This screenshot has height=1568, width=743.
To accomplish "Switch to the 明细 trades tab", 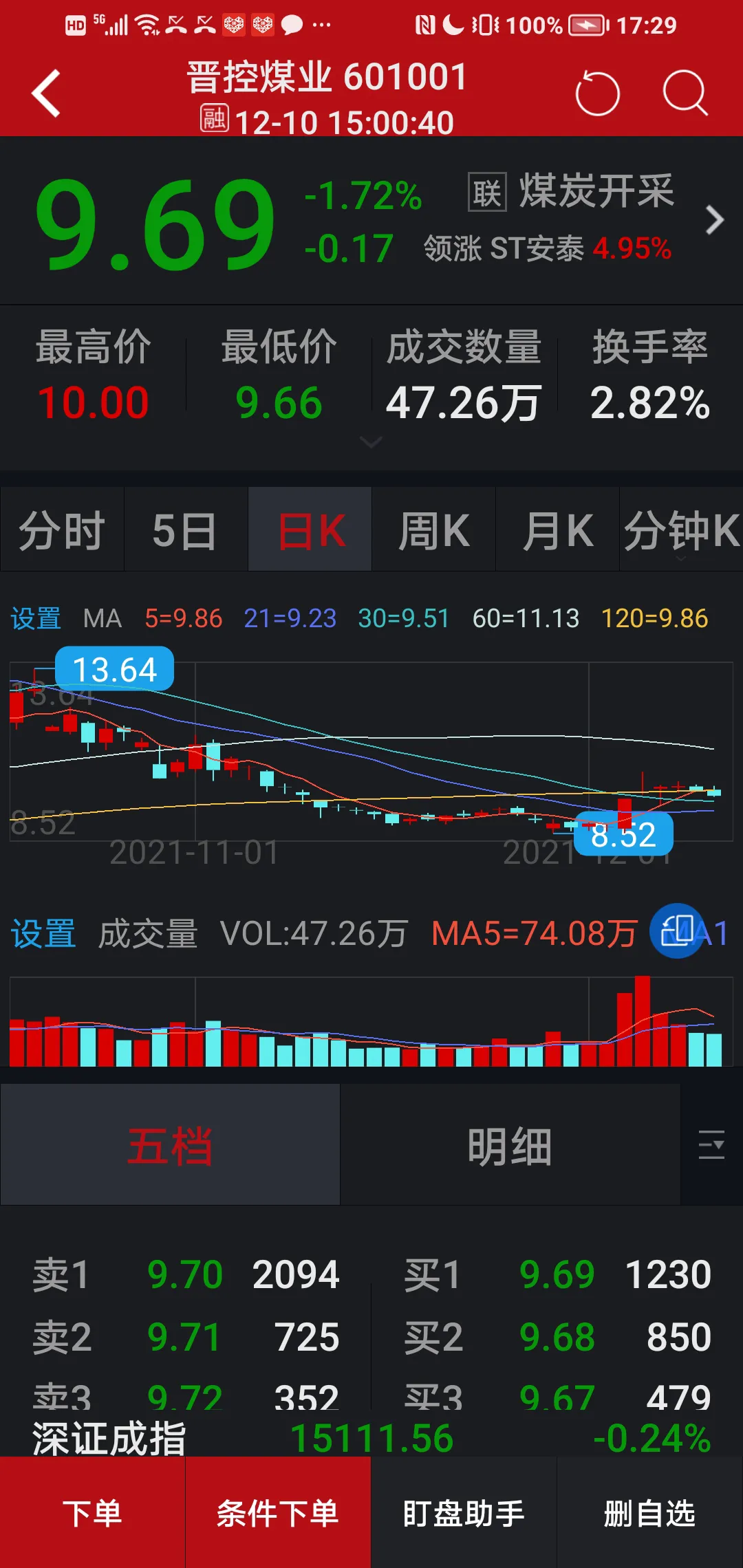I will point(510,1144).
